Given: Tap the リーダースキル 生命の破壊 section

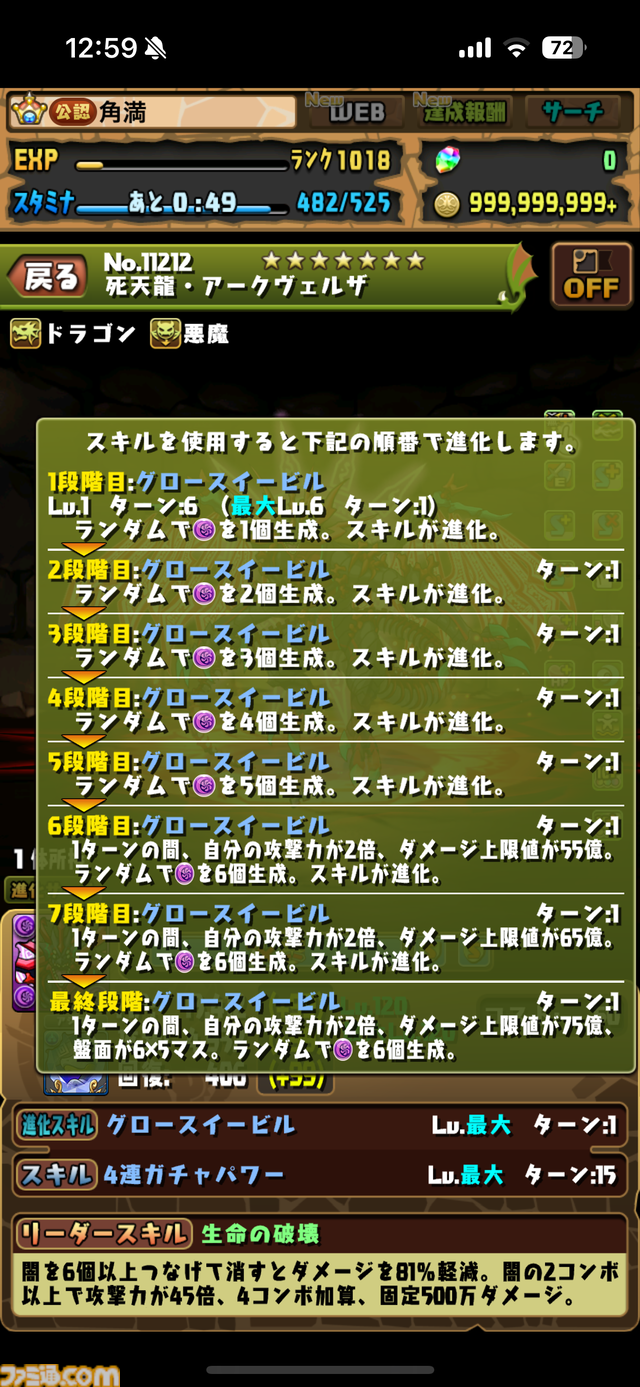Looking at the screenshot, I should click(x=319, y=1265).
